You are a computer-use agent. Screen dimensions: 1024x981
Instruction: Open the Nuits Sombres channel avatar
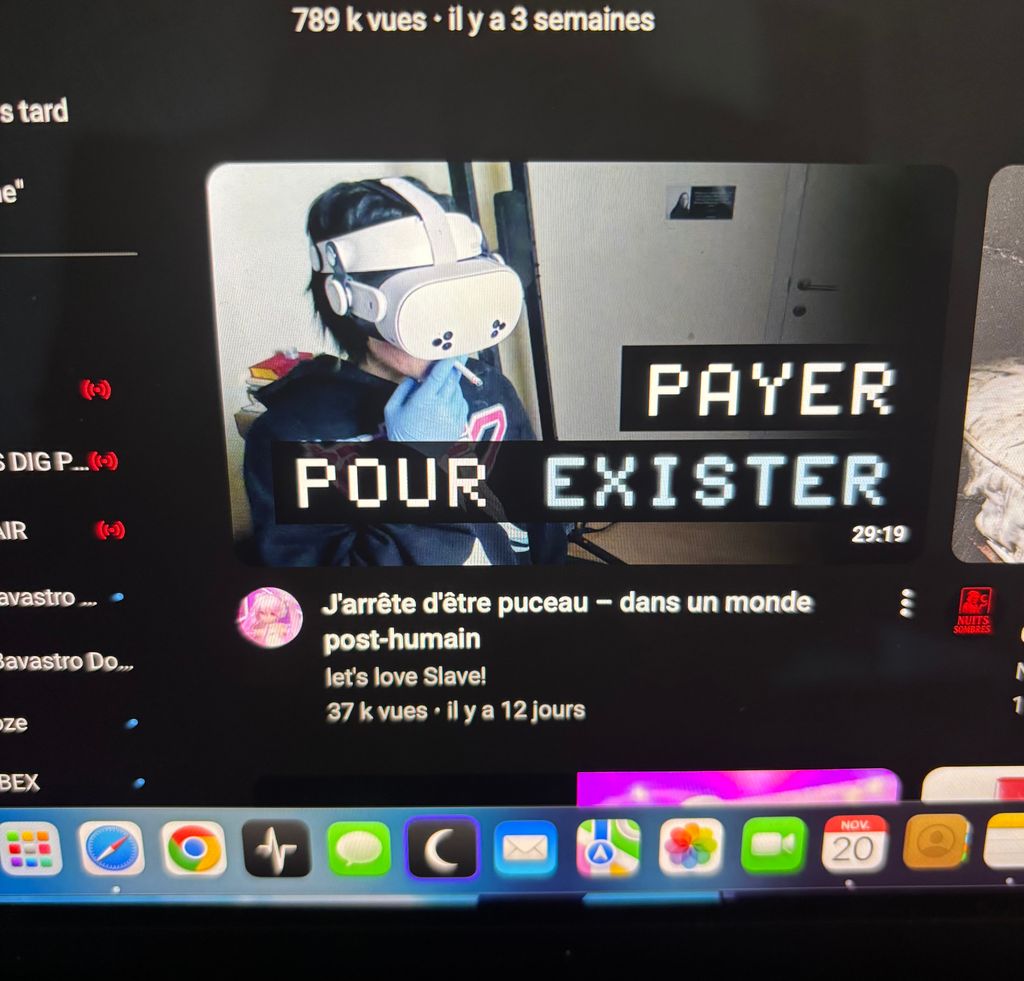point(974,610)
